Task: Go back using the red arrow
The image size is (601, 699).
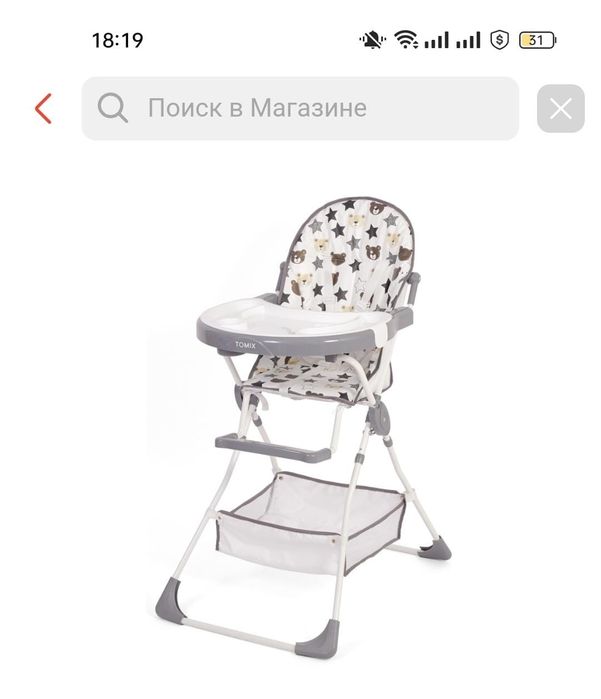Action: click(43, 108)
